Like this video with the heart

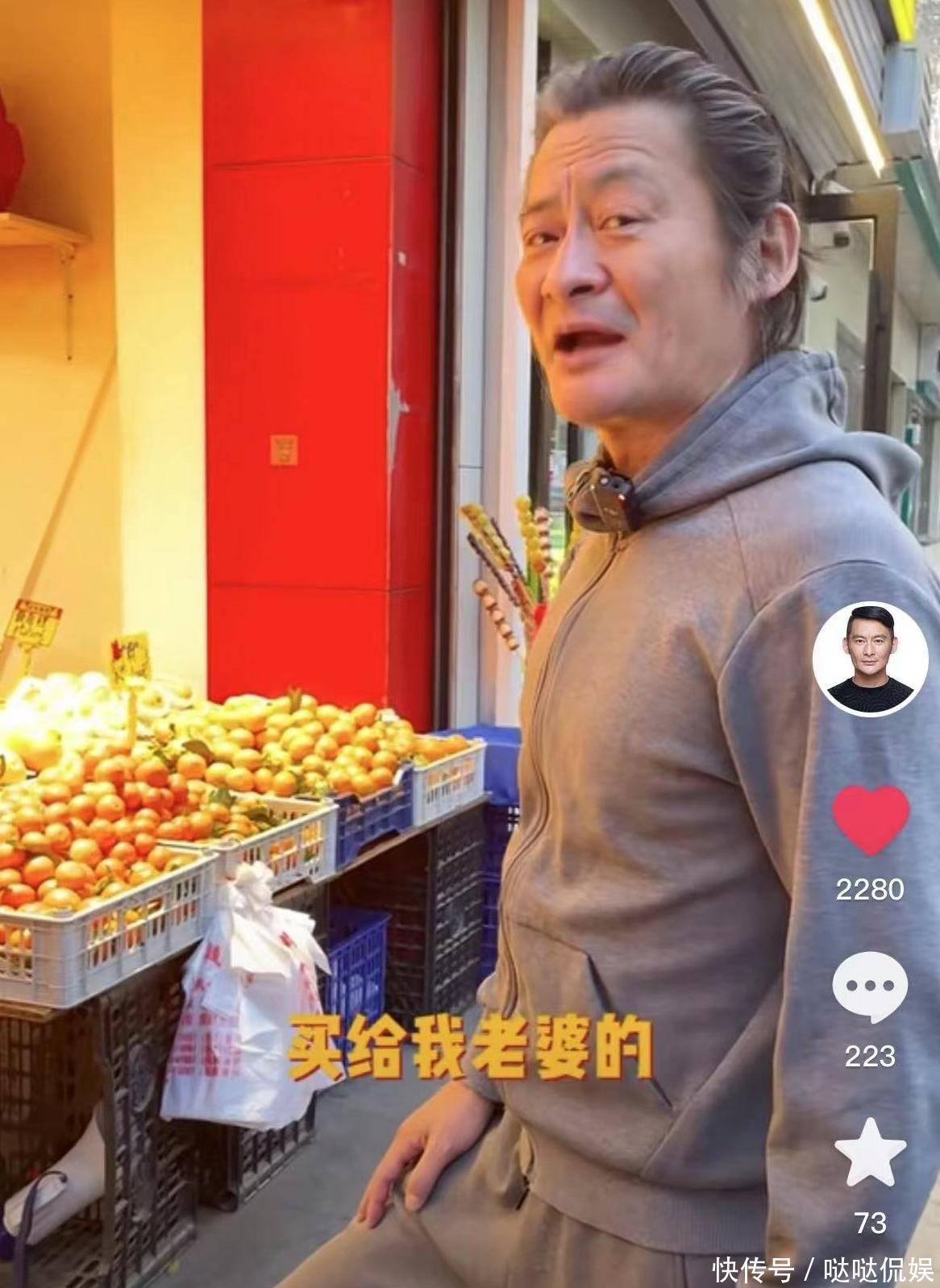coord(870,820)
